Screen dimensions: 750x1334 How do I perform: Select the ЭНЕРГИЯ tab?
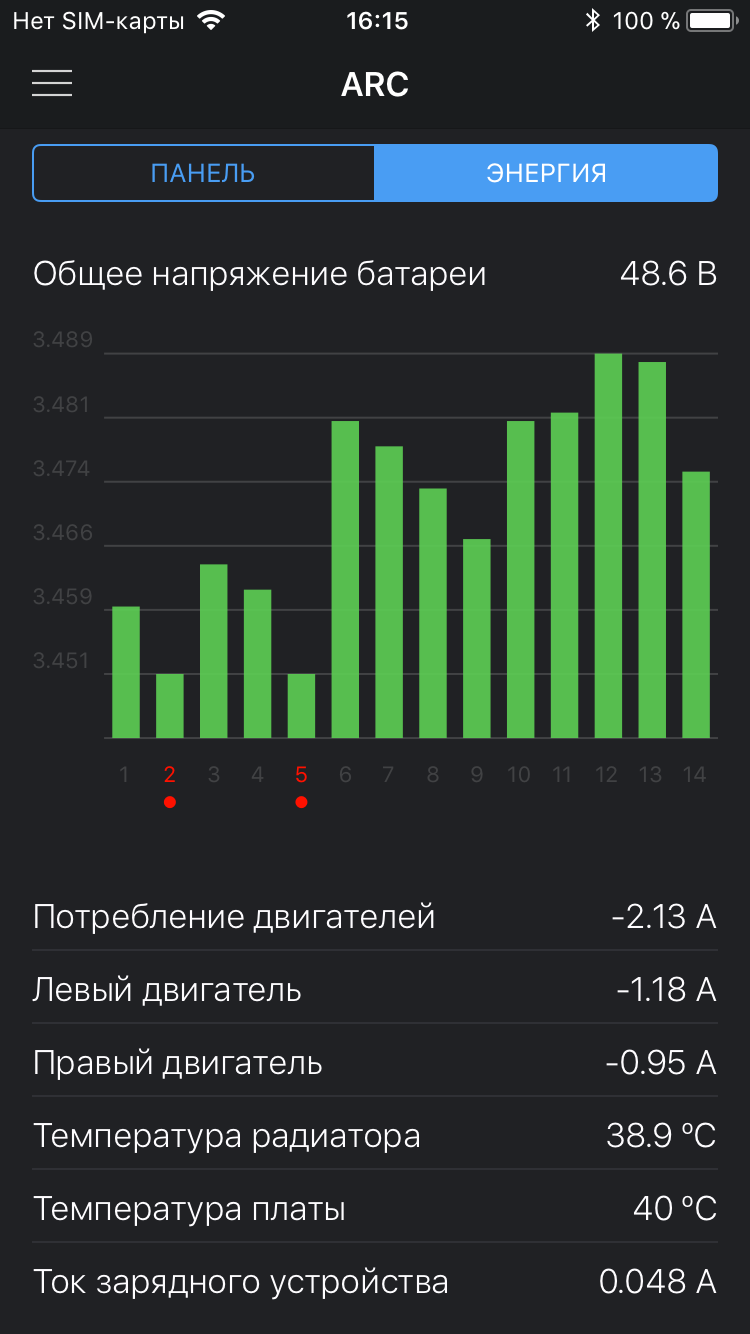tap(546, 173)
